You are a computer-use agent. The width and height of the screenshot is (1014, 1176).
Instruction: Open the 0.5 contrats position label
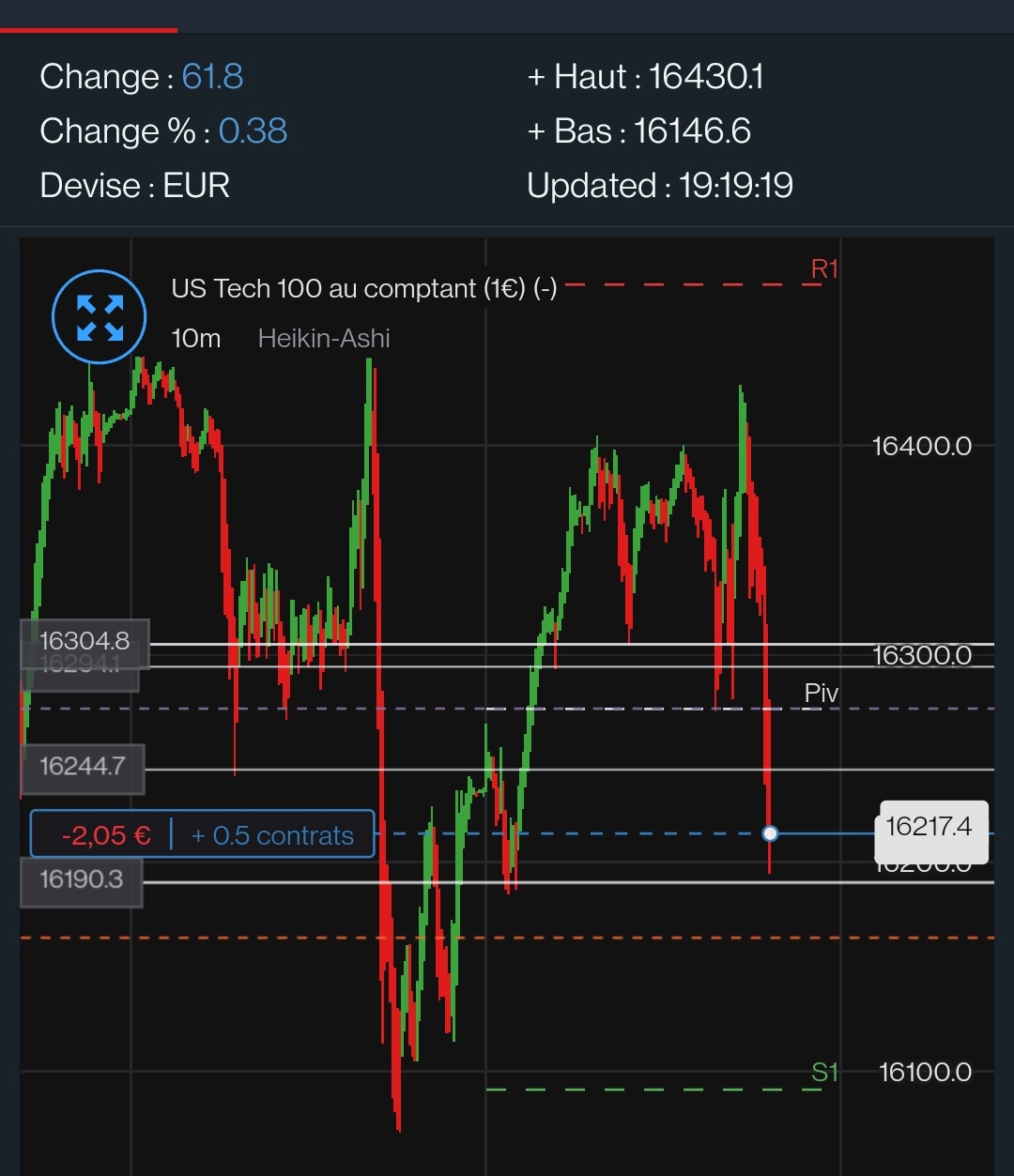pos(272,835)
